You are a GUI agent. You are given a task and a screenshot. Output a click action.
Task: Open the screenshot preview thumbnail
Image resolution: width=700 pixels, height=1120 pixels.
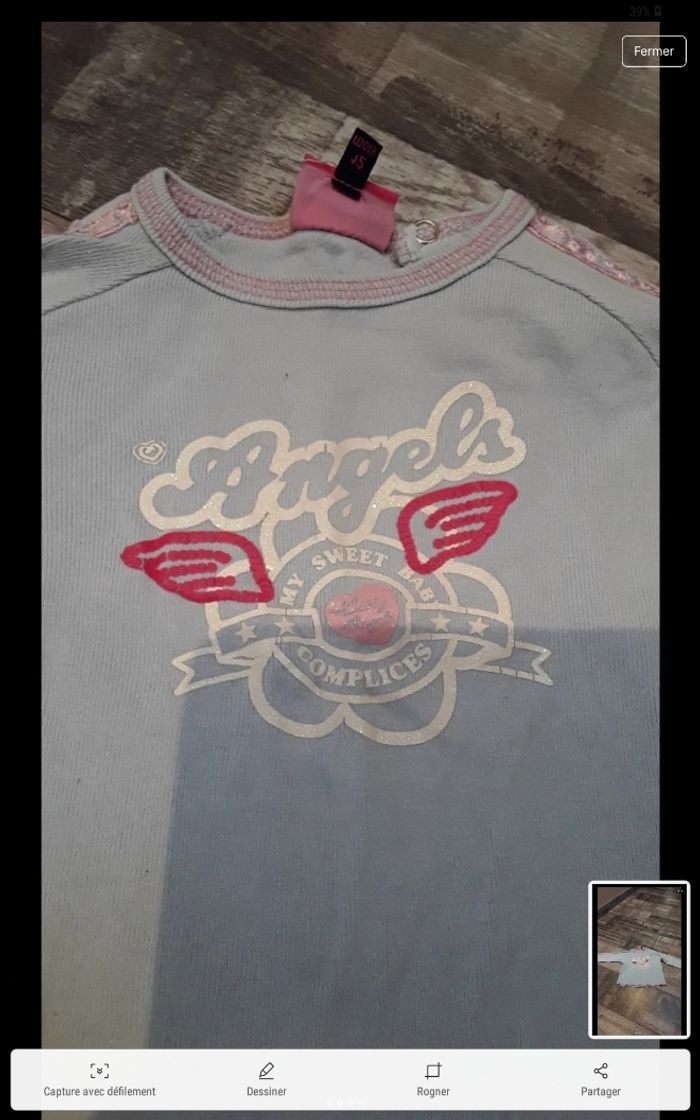point(639,960)
